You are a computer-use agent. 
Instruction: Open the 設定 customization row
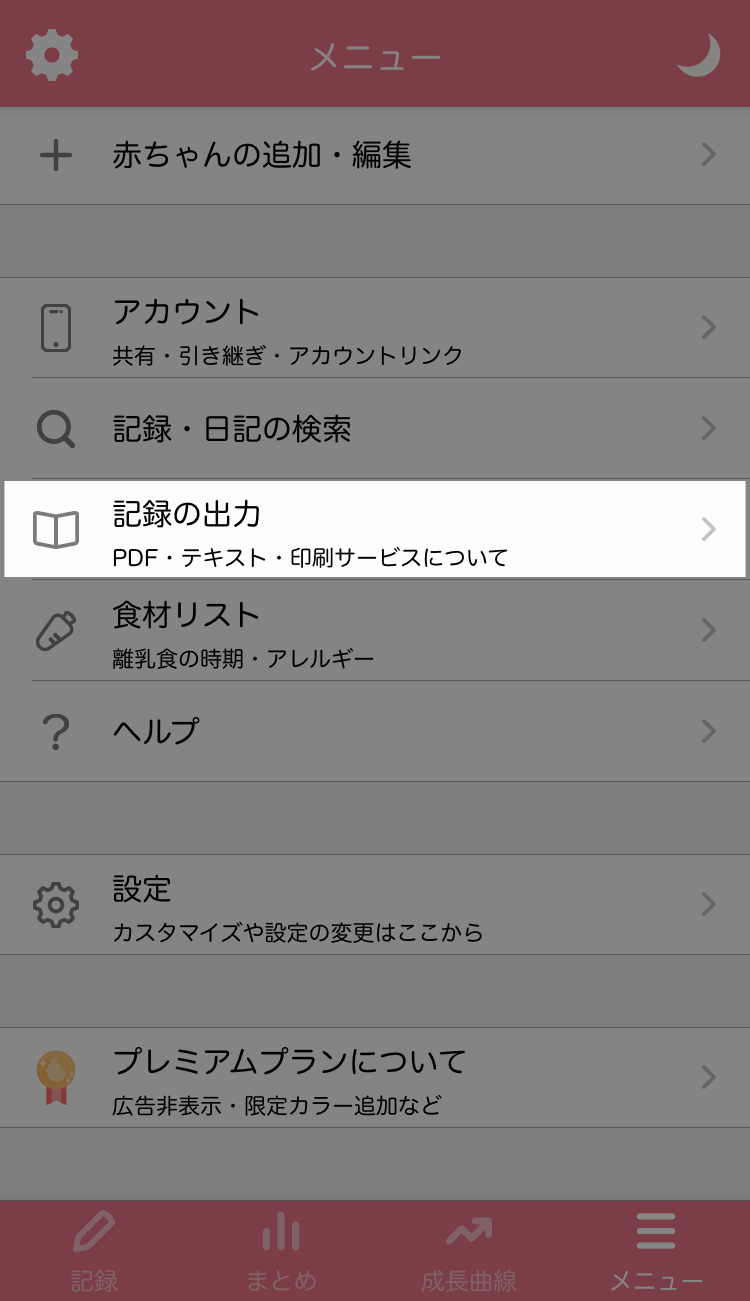(375, 904)
